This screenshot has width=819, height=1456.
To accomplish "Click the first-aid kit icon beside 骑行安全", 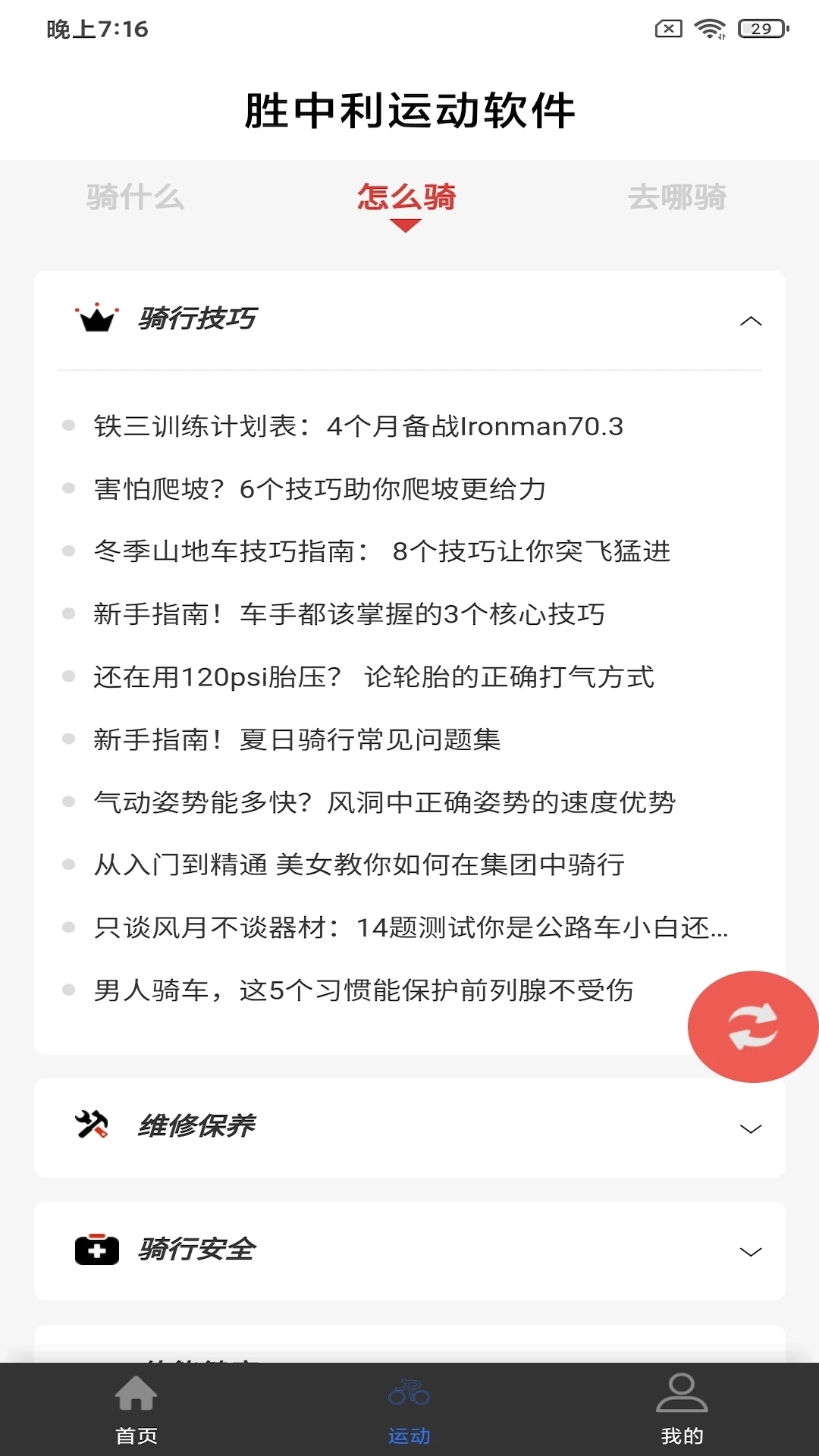I will [96, 1250].
